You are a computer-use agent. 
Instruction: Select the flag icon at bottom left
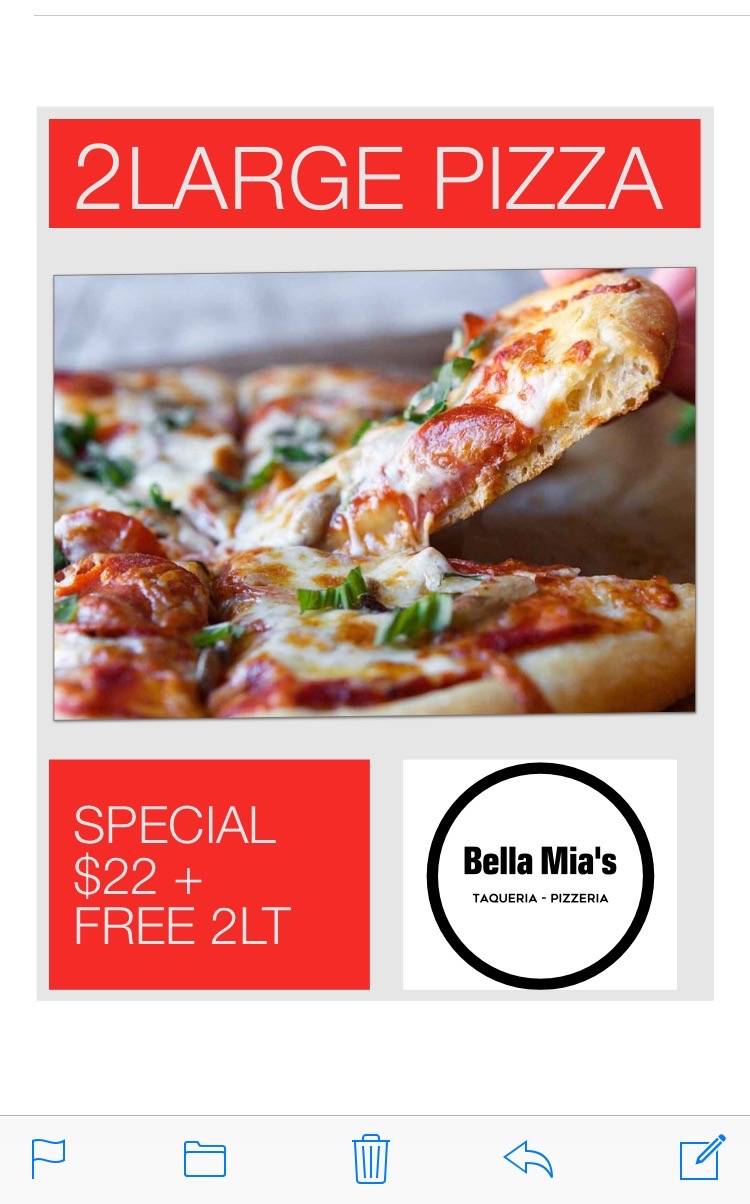click(x=50, y=1161)
